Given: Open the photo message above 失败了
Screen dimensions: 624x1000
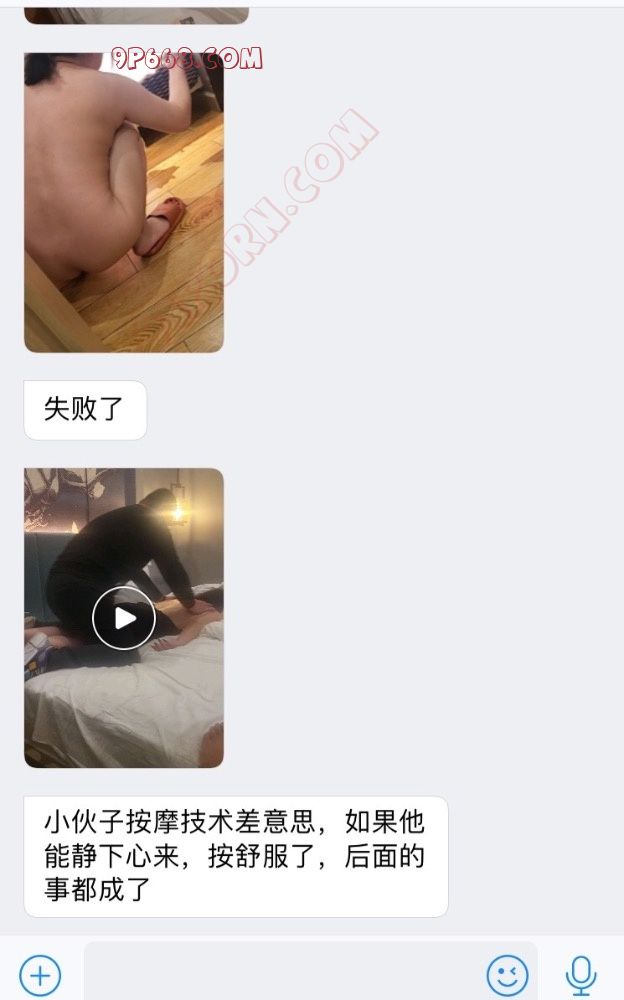Looking at the screenshot, I should click(x=124, y=200).
